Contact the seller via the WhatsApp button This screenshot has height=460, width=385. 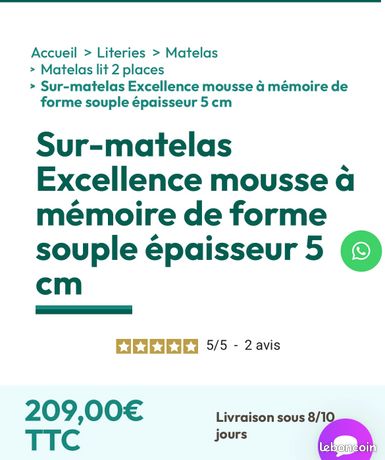361,251
